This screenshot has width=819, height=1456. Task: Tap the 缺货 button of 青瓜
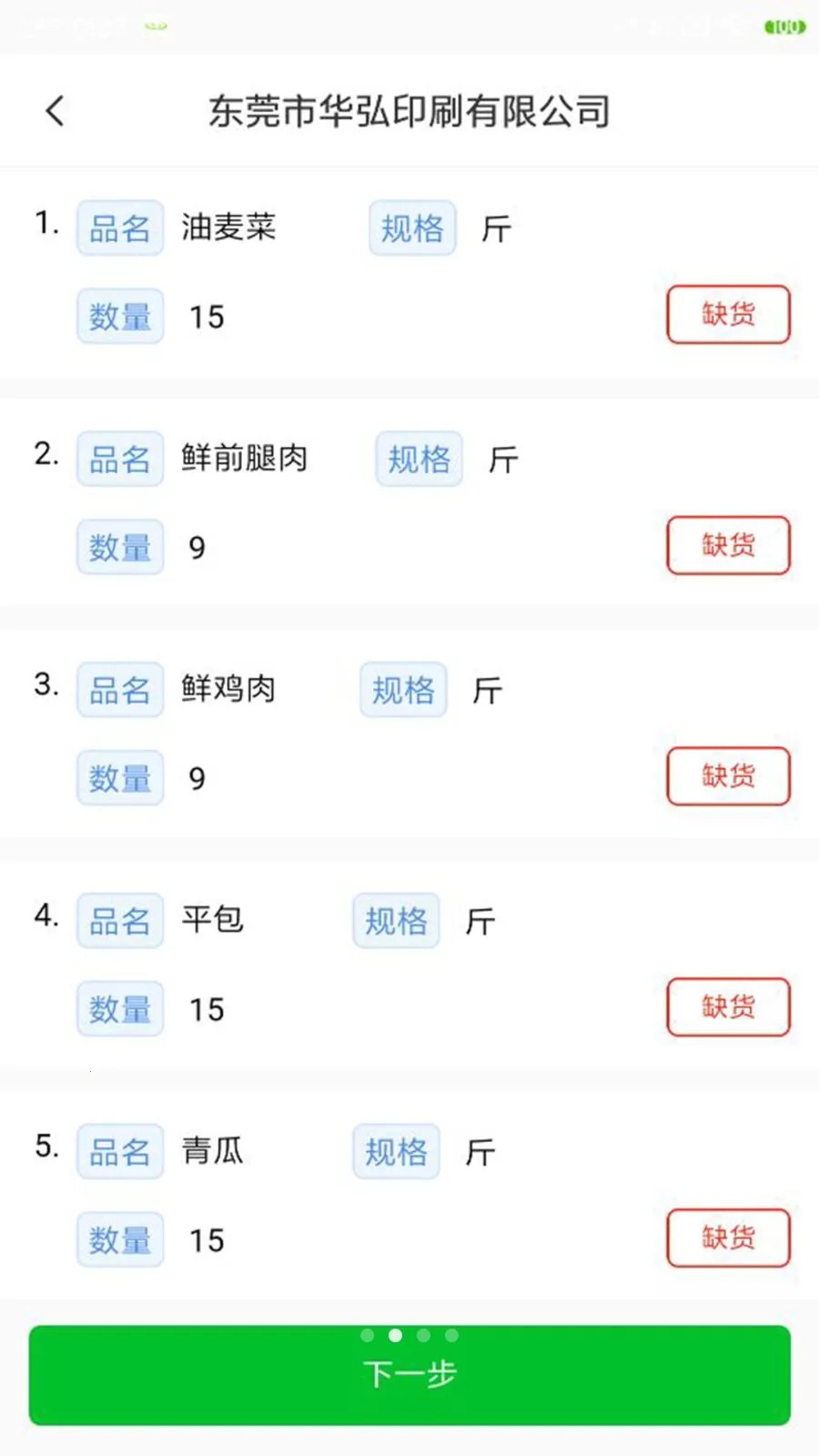(x=728, y=1239)
